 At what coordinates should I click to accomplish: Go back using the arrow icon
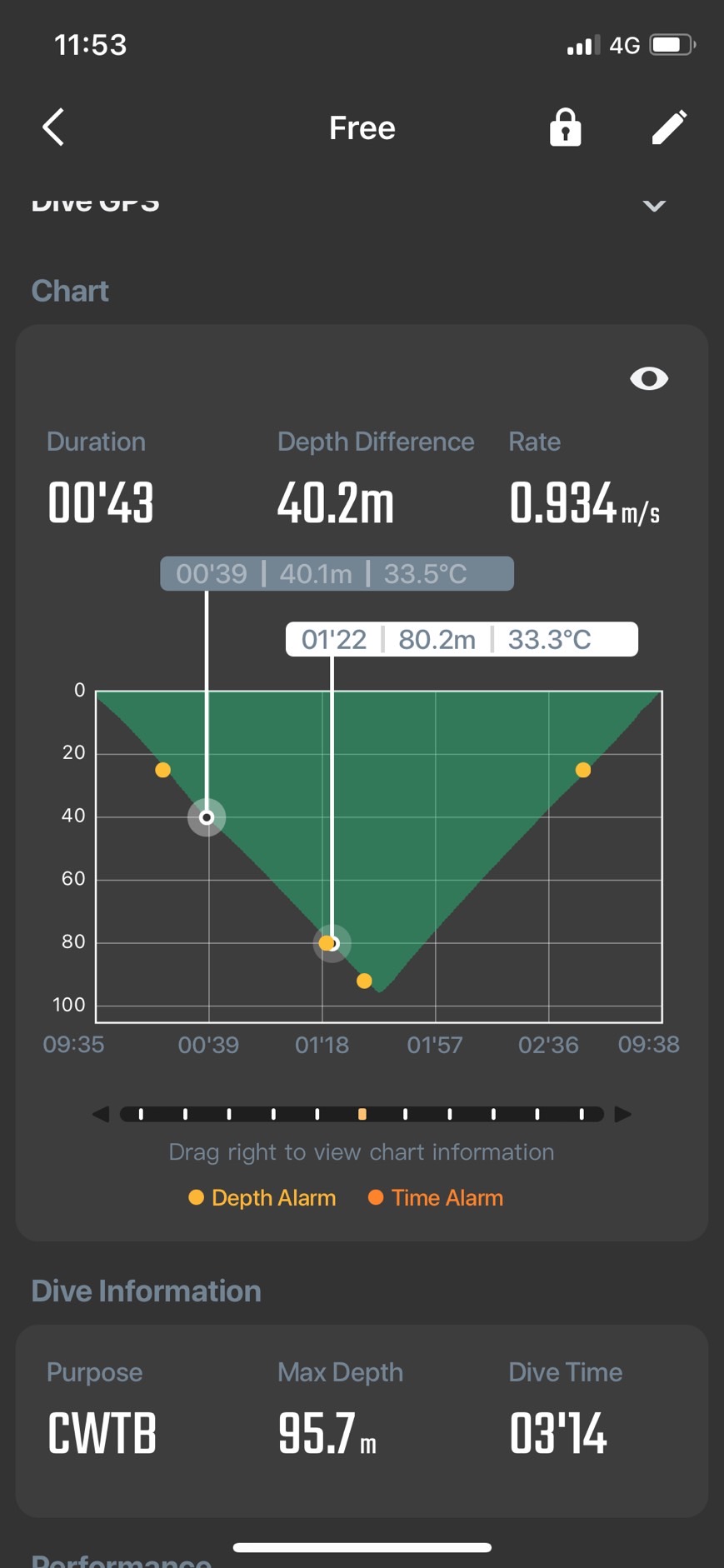(x=54, y=127)
